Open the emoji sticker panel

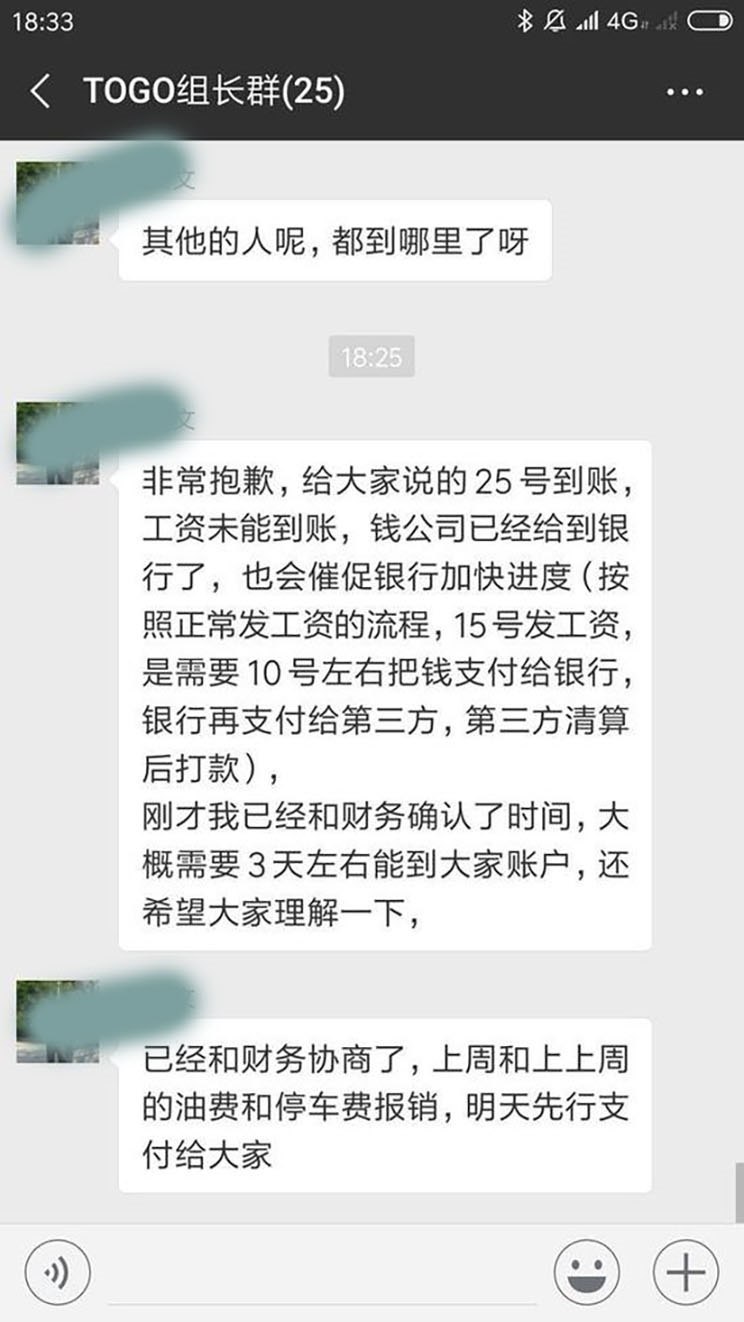[x=587, y=1272]
